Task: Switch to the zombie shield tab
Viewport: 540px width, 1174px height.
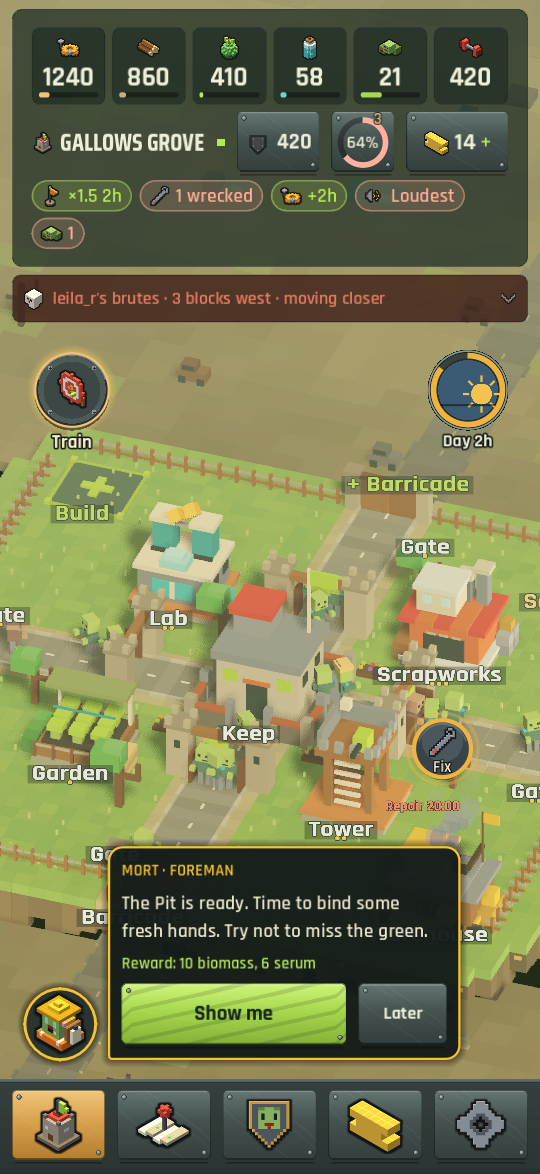Action: tap(270, 1125)
